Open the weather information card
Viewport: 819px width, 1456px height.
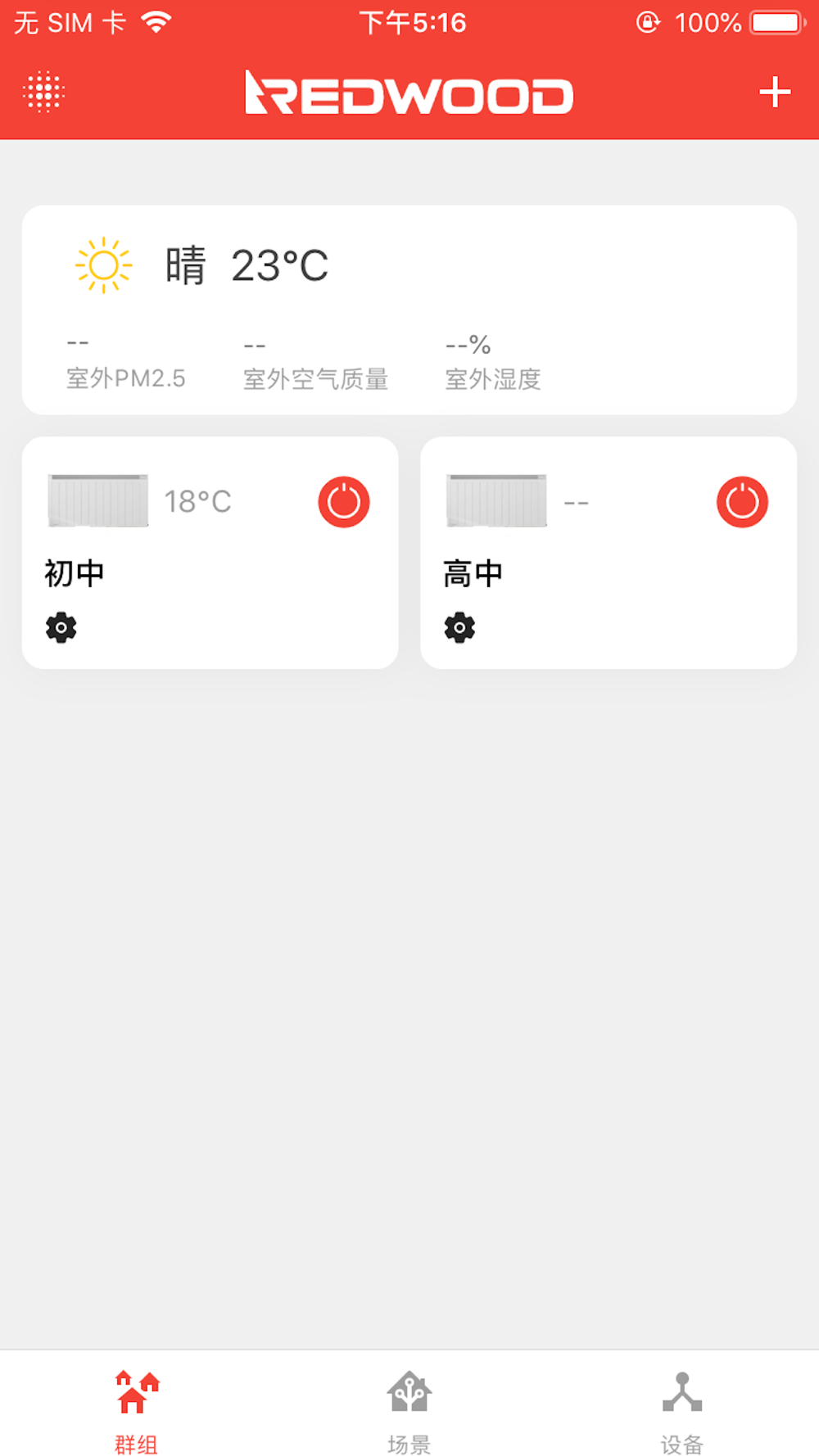pyautogui.click(x=409, y=310)
